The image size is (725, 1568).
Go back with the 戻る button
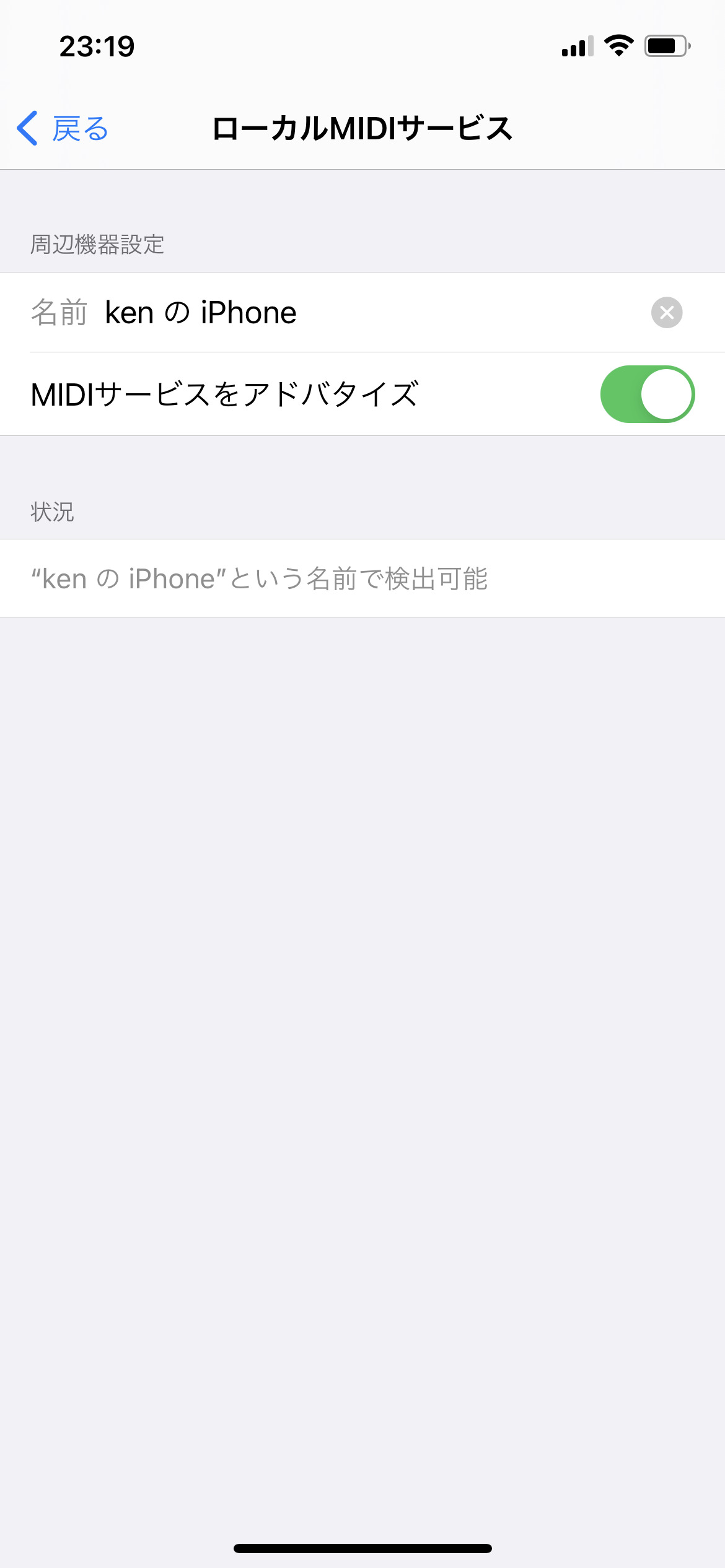click(63, 129)
